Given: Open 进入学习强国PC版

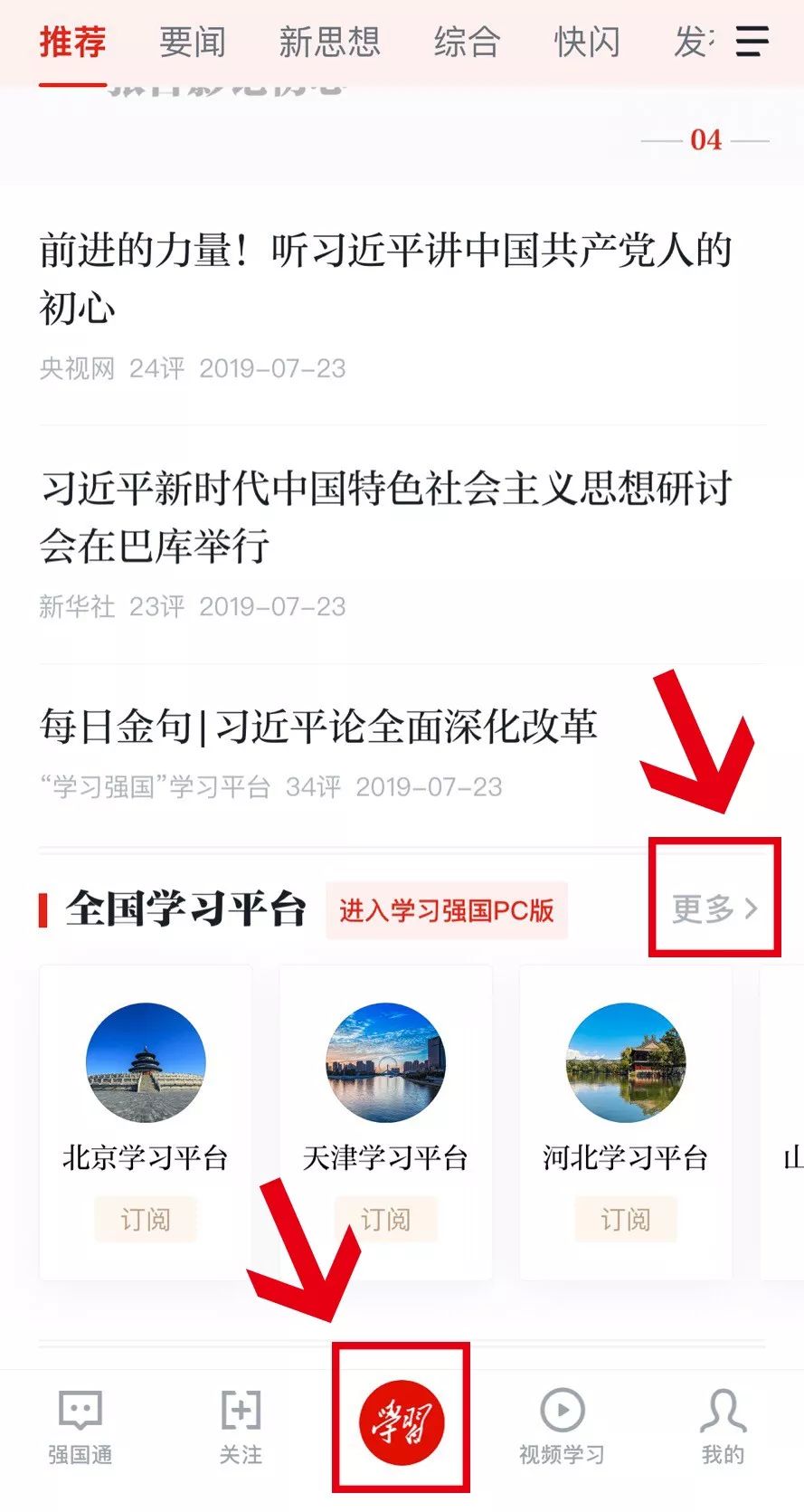Looking at the screenshot, I should pos(447,912).
